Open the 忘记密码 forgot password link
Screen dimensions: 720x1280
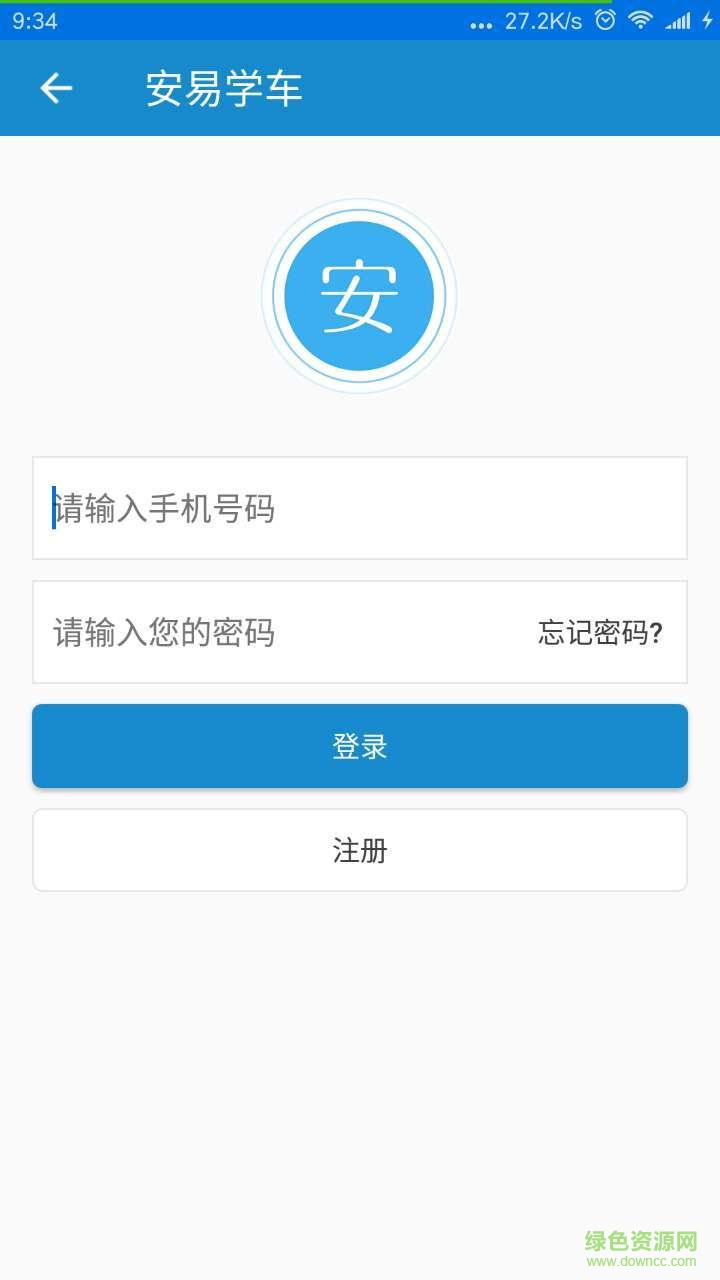pyautogui.click(x=600, y=633)
